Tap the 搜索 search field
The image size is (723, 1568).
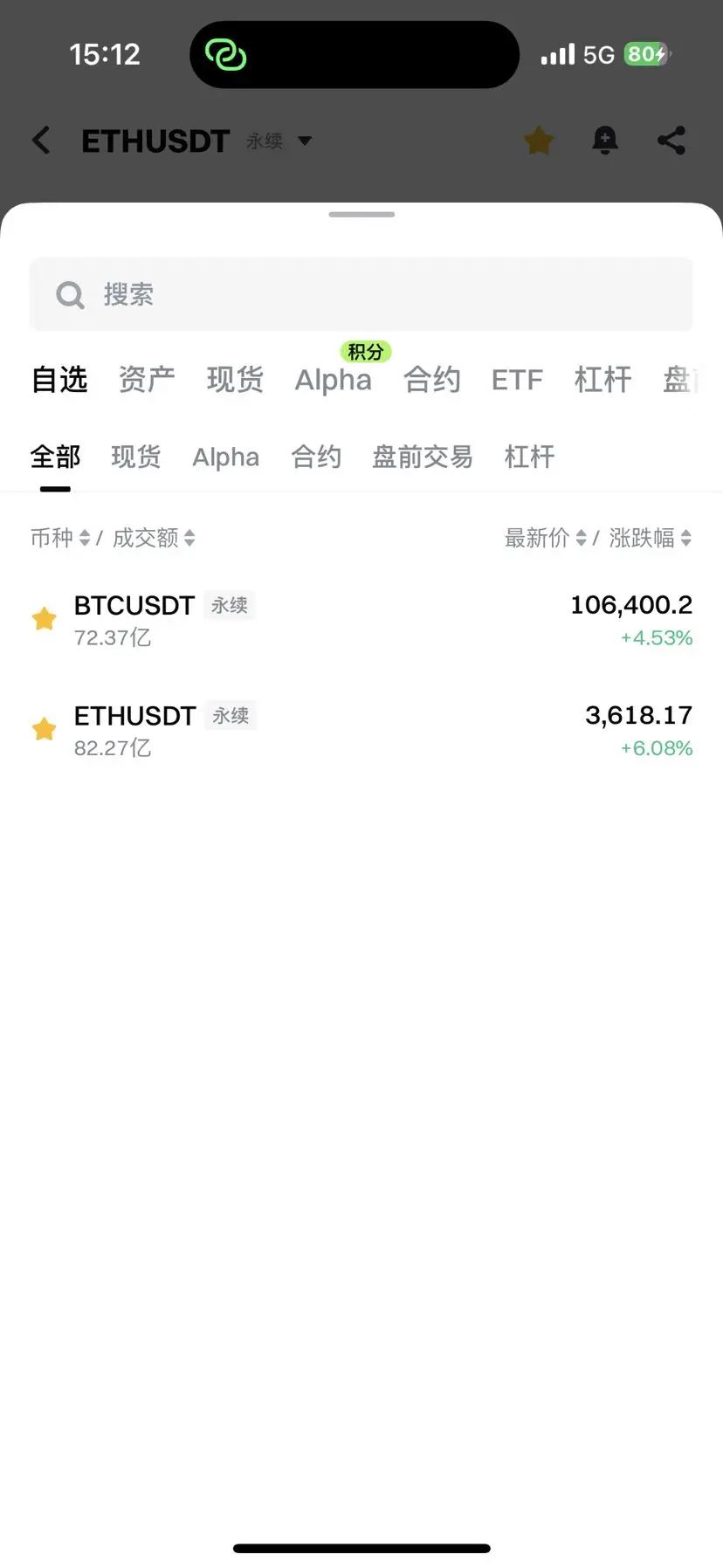pos(361,294)
